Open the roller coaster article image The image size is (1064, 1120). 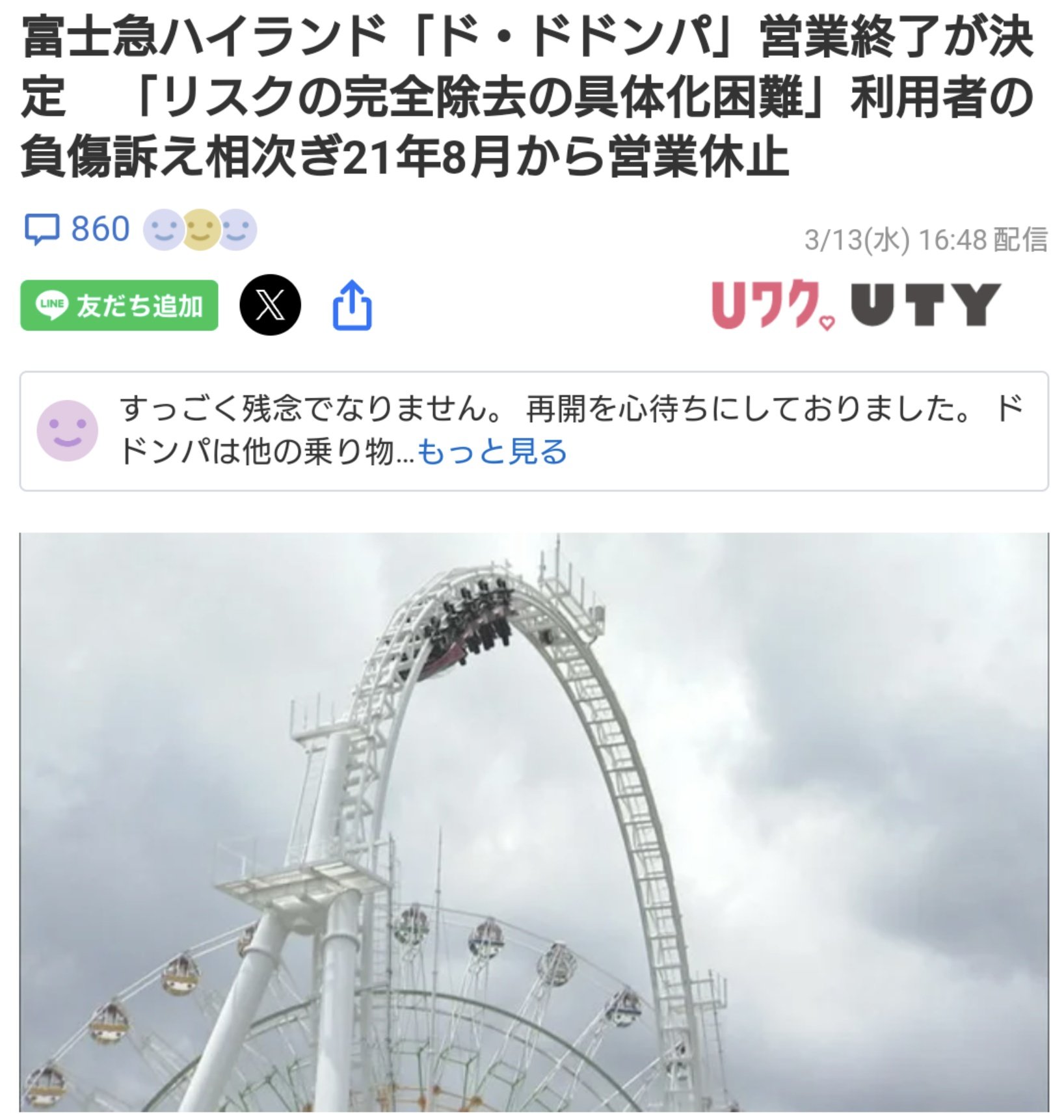533,823
